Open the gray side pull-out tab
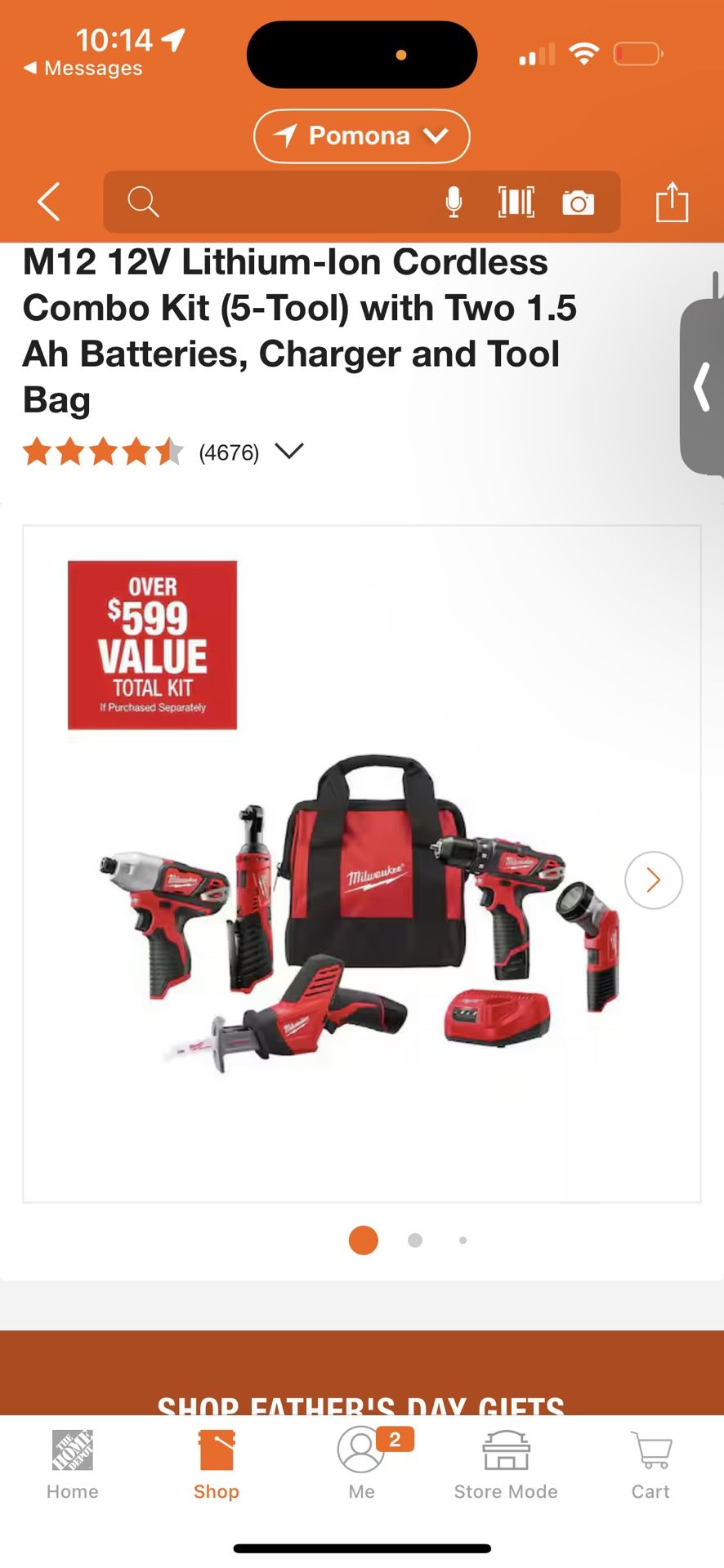 pos(702,386)
